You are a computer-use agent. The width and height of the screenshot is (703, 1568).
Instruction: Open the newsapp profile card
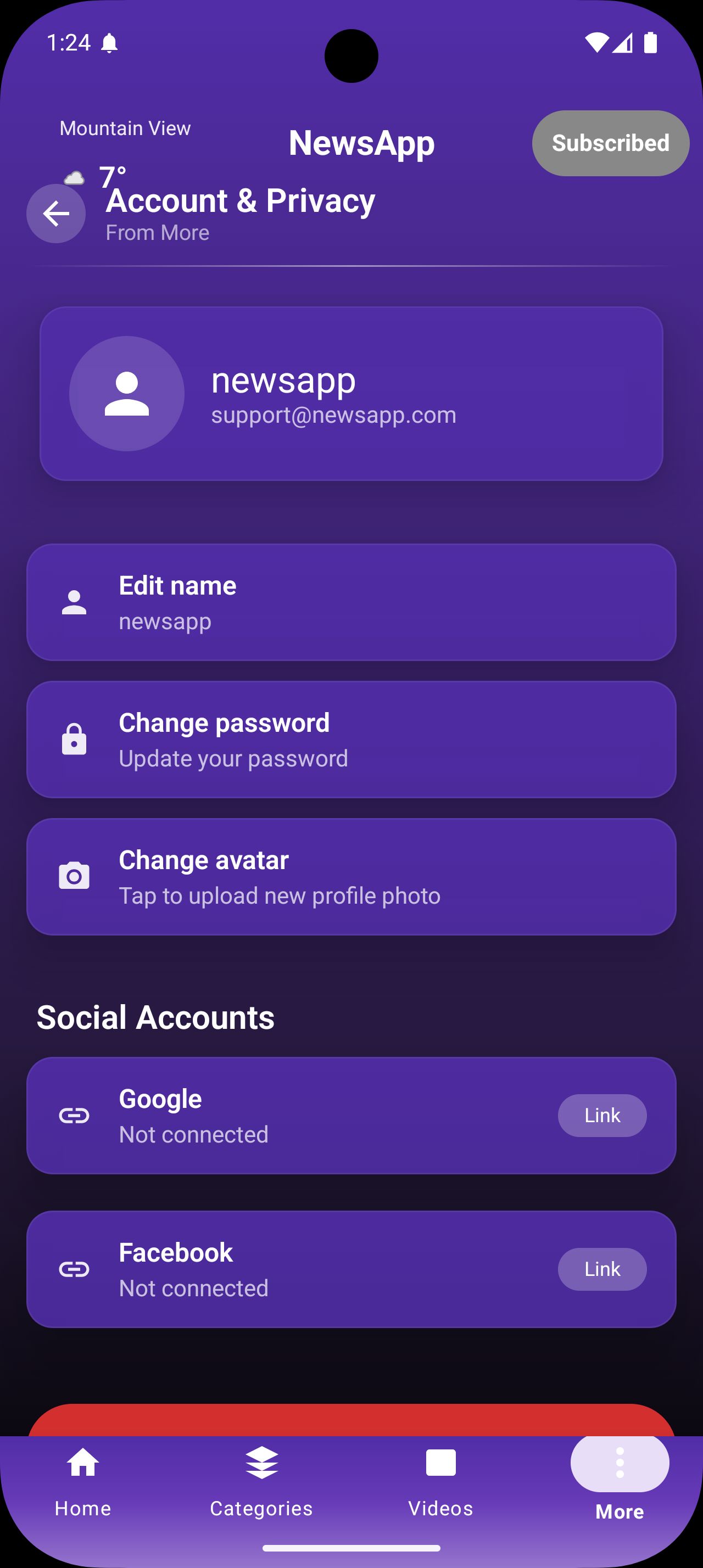[x=351, y=394]
